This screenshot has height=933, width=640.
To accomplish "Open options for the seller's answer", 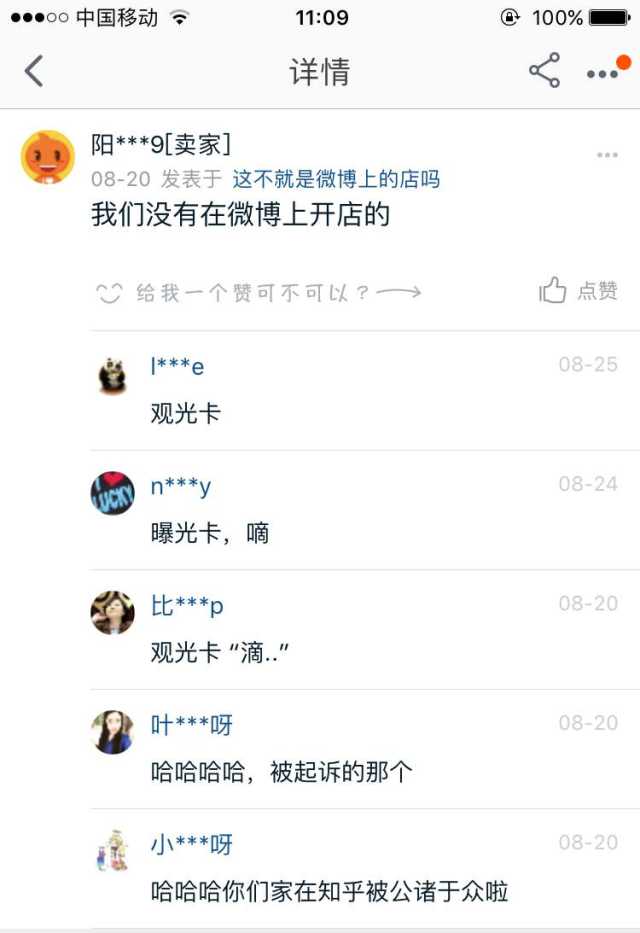I will pos(607,155).
